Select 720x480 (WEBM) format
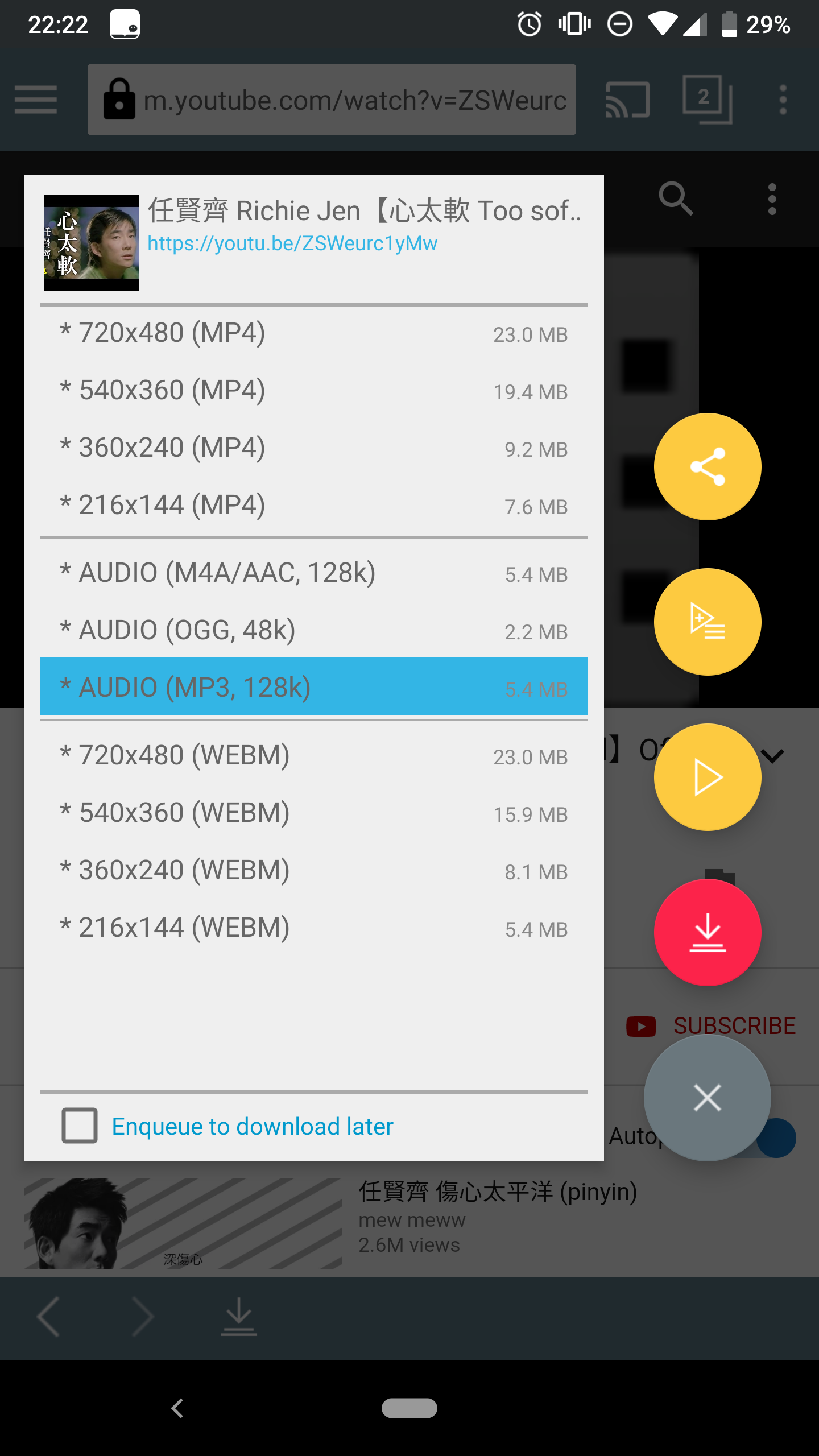The image size is (819, 1456). tap(313, 756)
